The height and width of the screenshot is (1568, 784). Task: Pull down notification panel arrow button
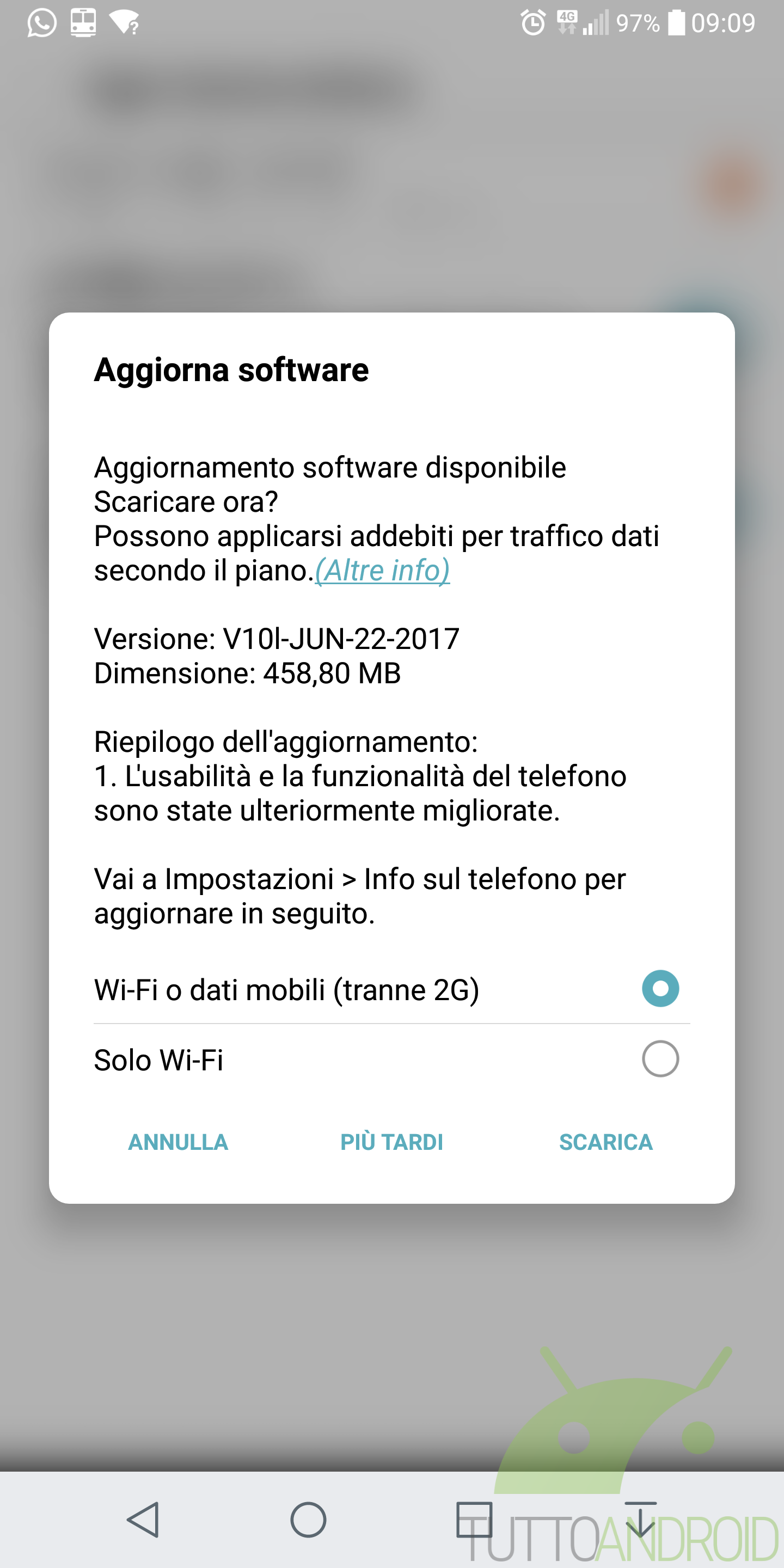click(640, 1520)
